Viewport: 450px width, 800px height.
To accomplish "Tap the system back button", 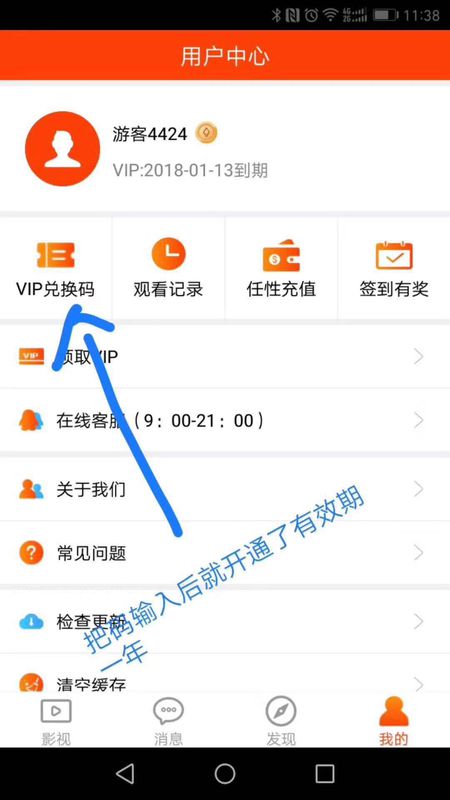I will [125, 773].
